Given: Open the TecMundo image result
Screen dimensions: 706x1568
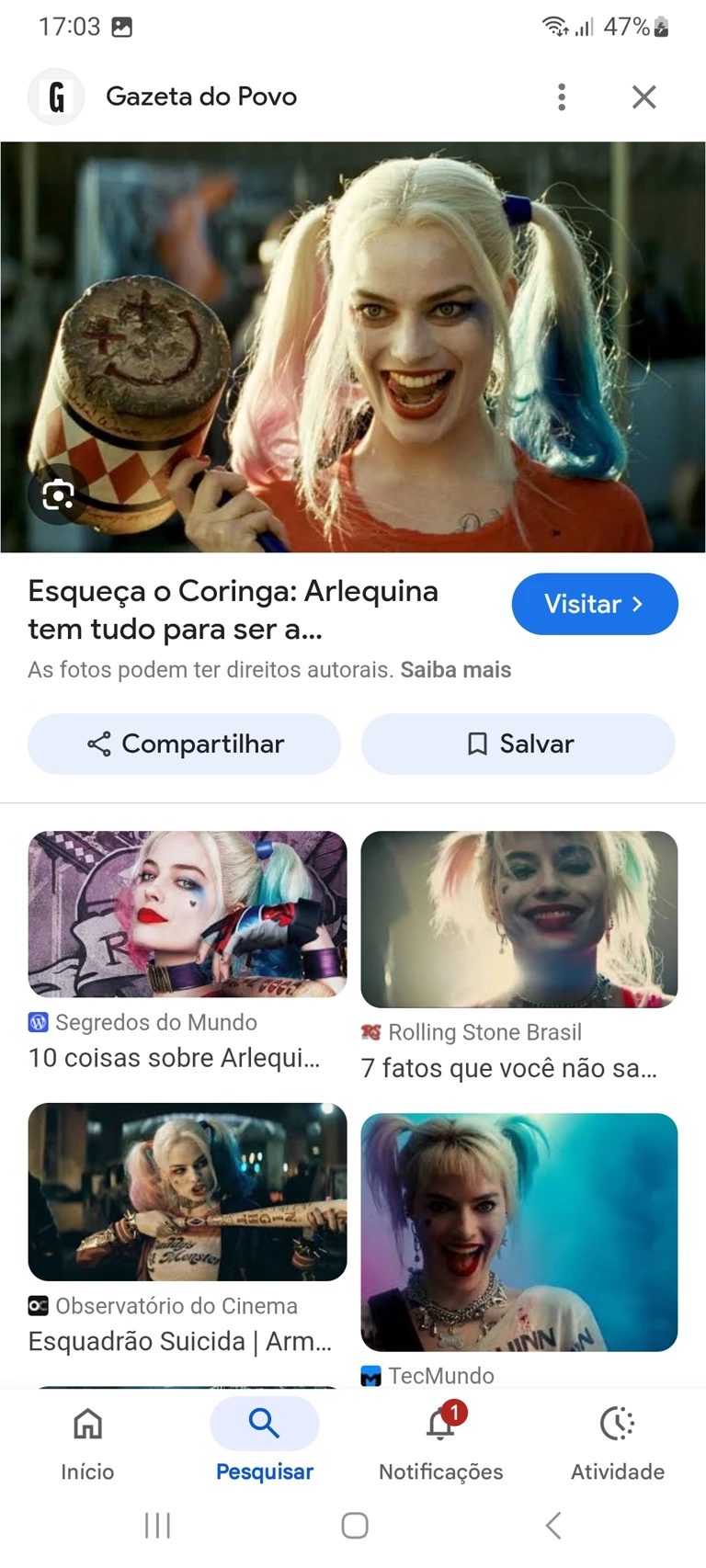Looking at the screenshot, I should pyautogui.click(x=519, y=1232).
